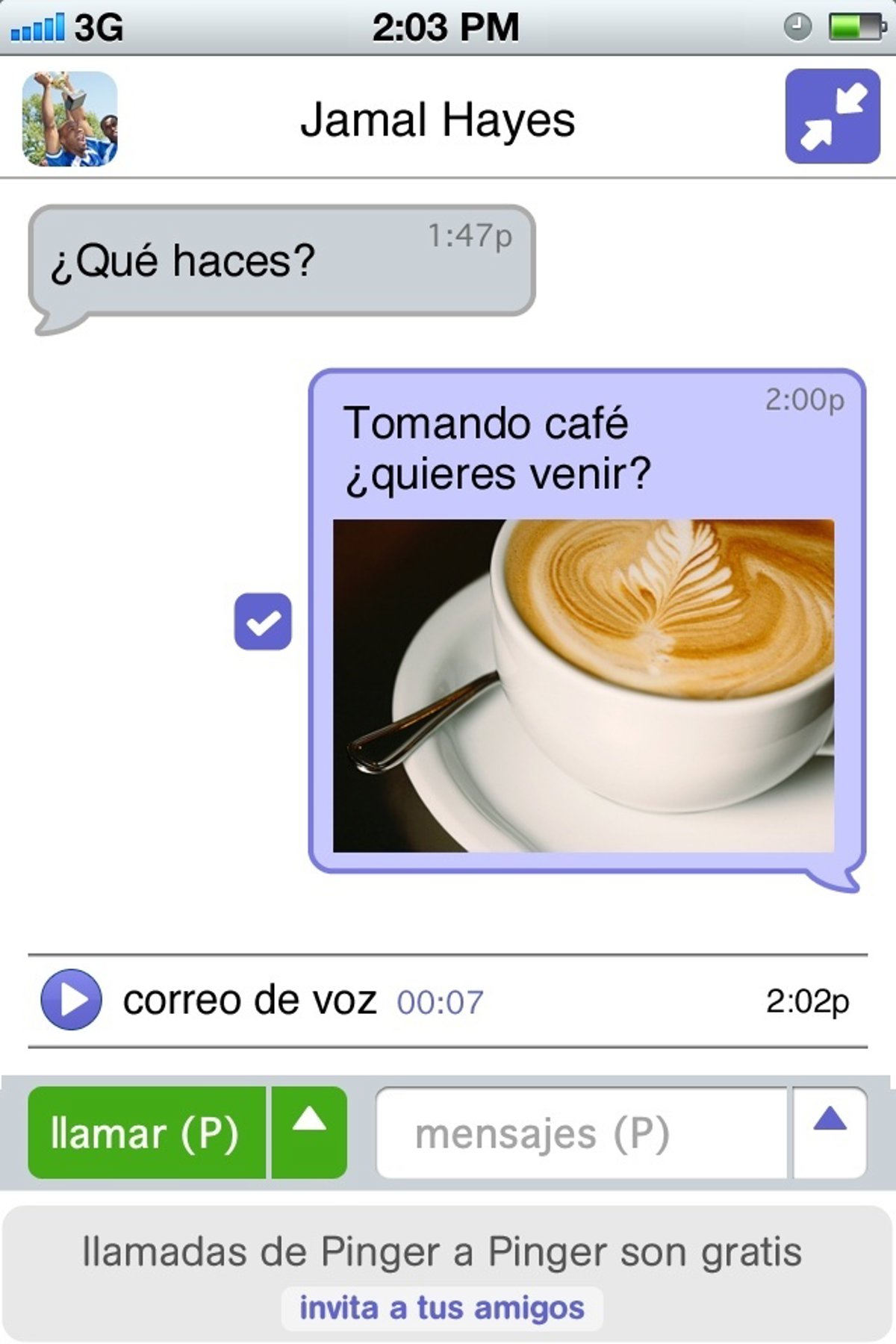
Task: Follow the invita a tus amigos link
Action: 442,1308
